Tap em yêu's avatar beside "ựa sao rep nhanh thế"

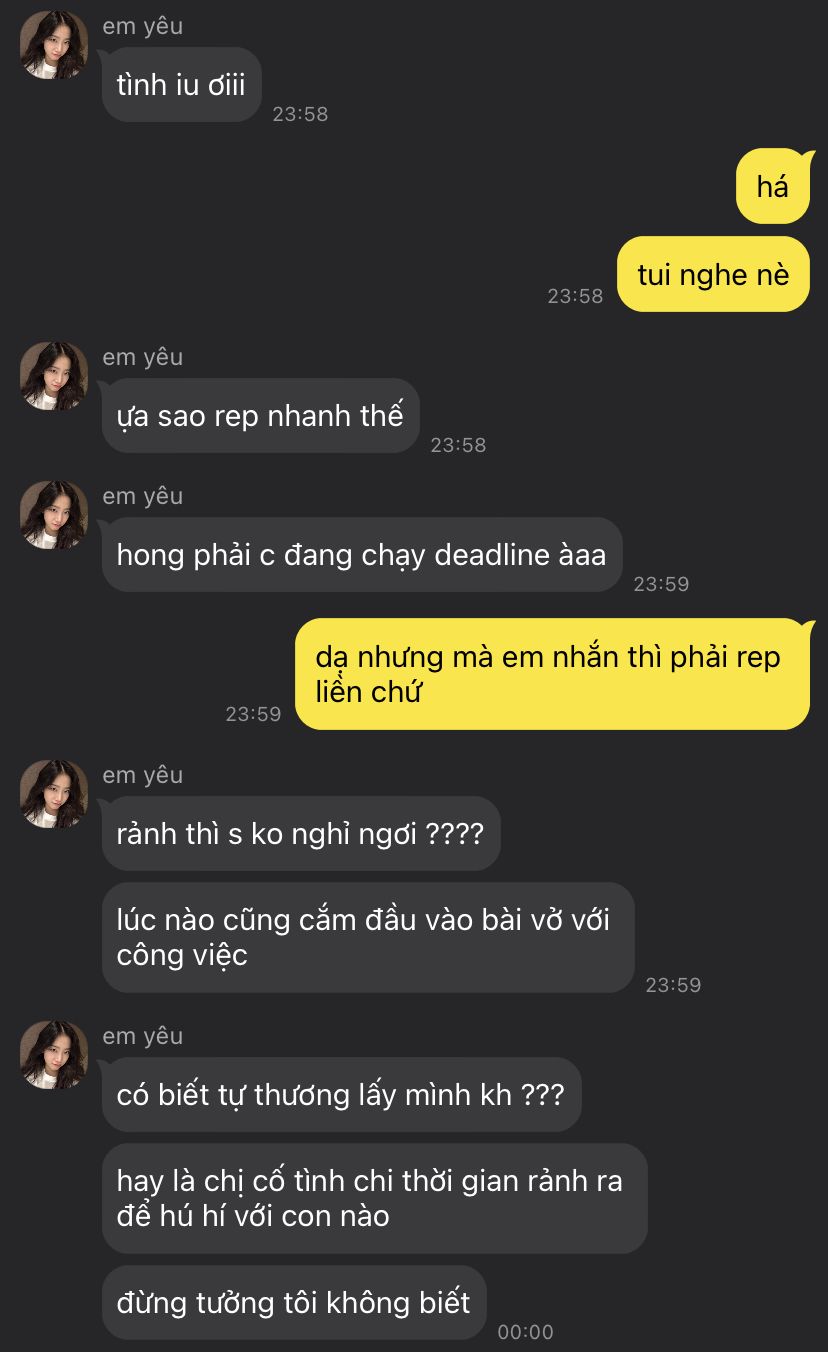point(53,376)
